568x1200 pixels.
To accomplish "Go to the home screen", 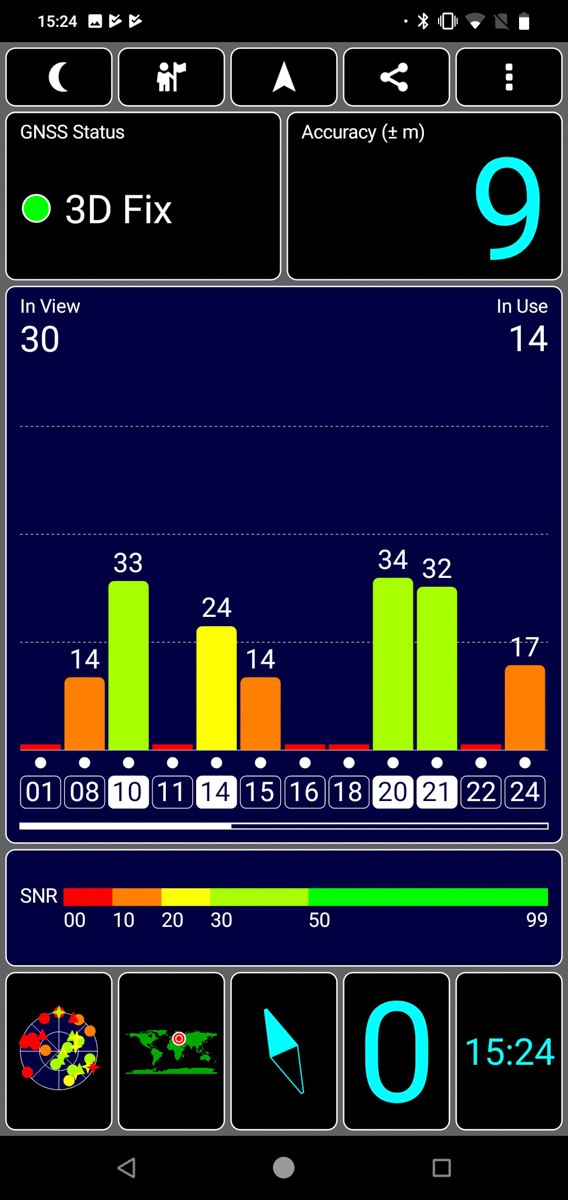I will tap(284, 1167).
